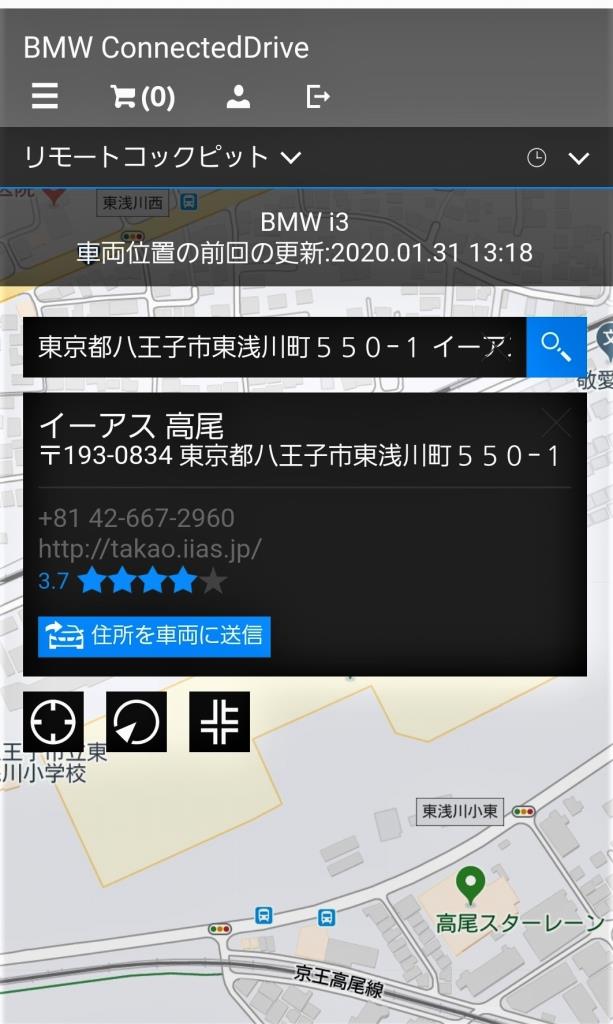Viewport: 613px width, 1024px height.
Task: Center map on vehicle location crosshair
Action: click(53, 721)
